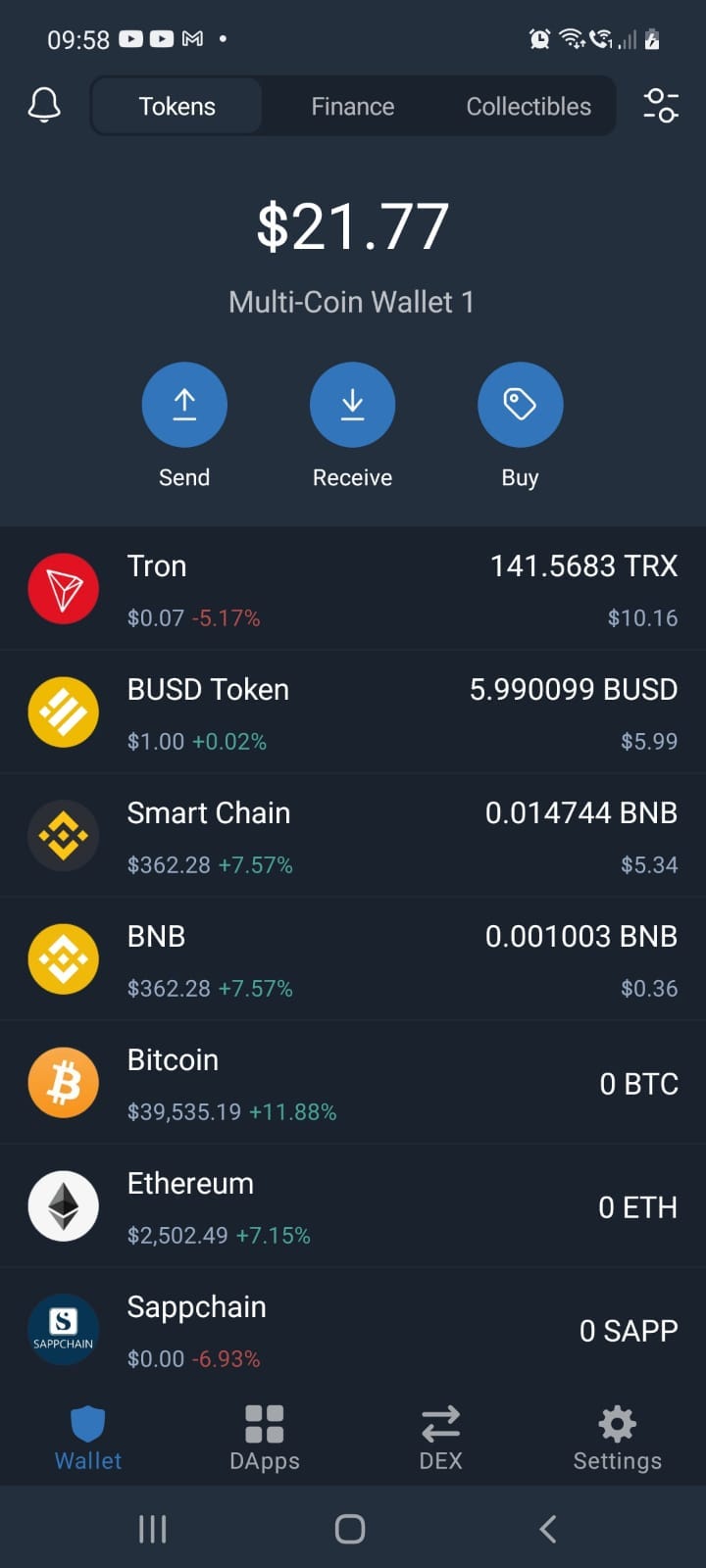The width and height of the screenshot is (706, 1568).
Task: Open the BUSD Token row
Action: tap(353, 712)
